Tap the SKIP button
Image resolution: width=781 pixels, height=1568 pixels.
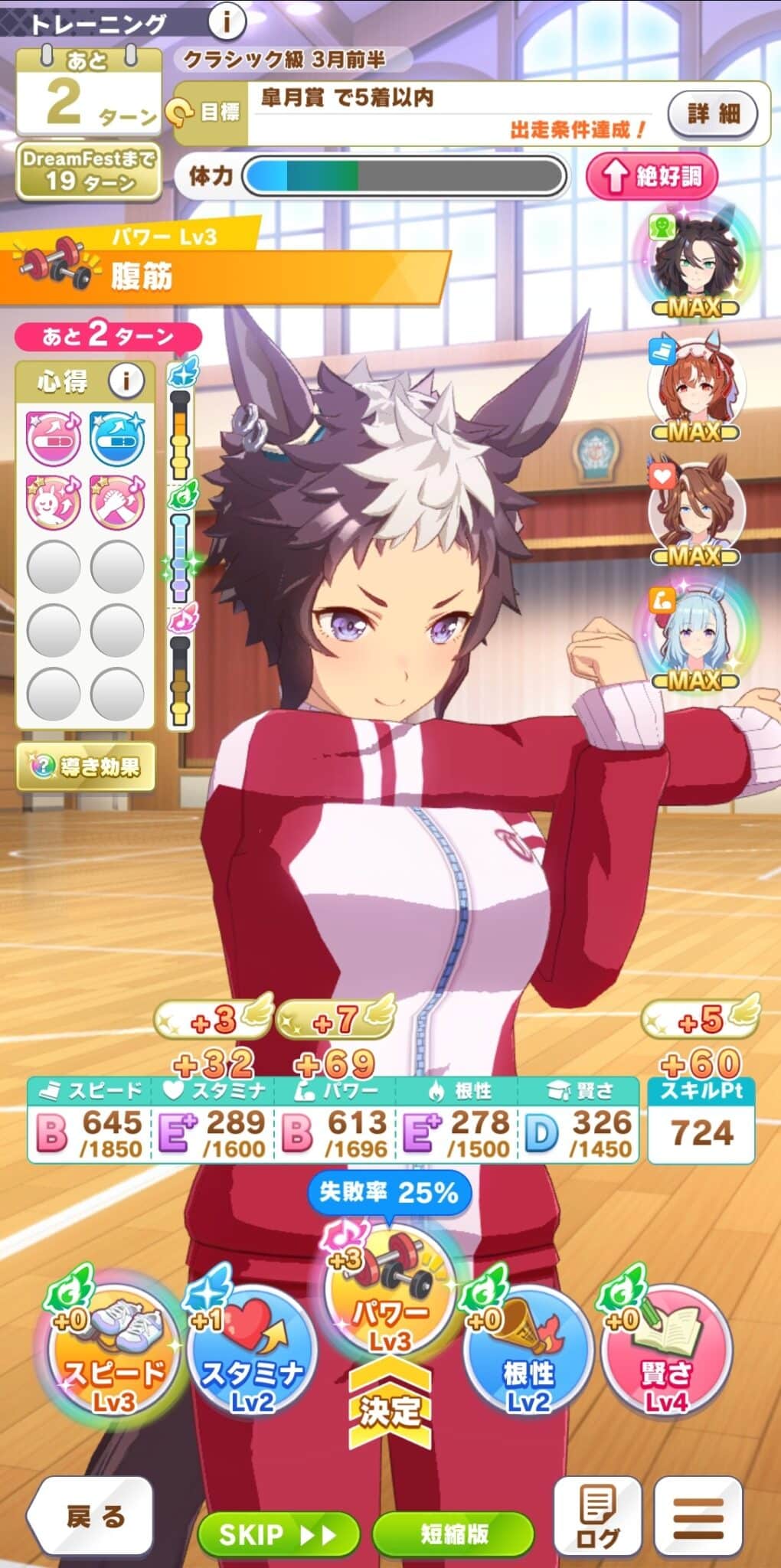tap(277, 1534)
